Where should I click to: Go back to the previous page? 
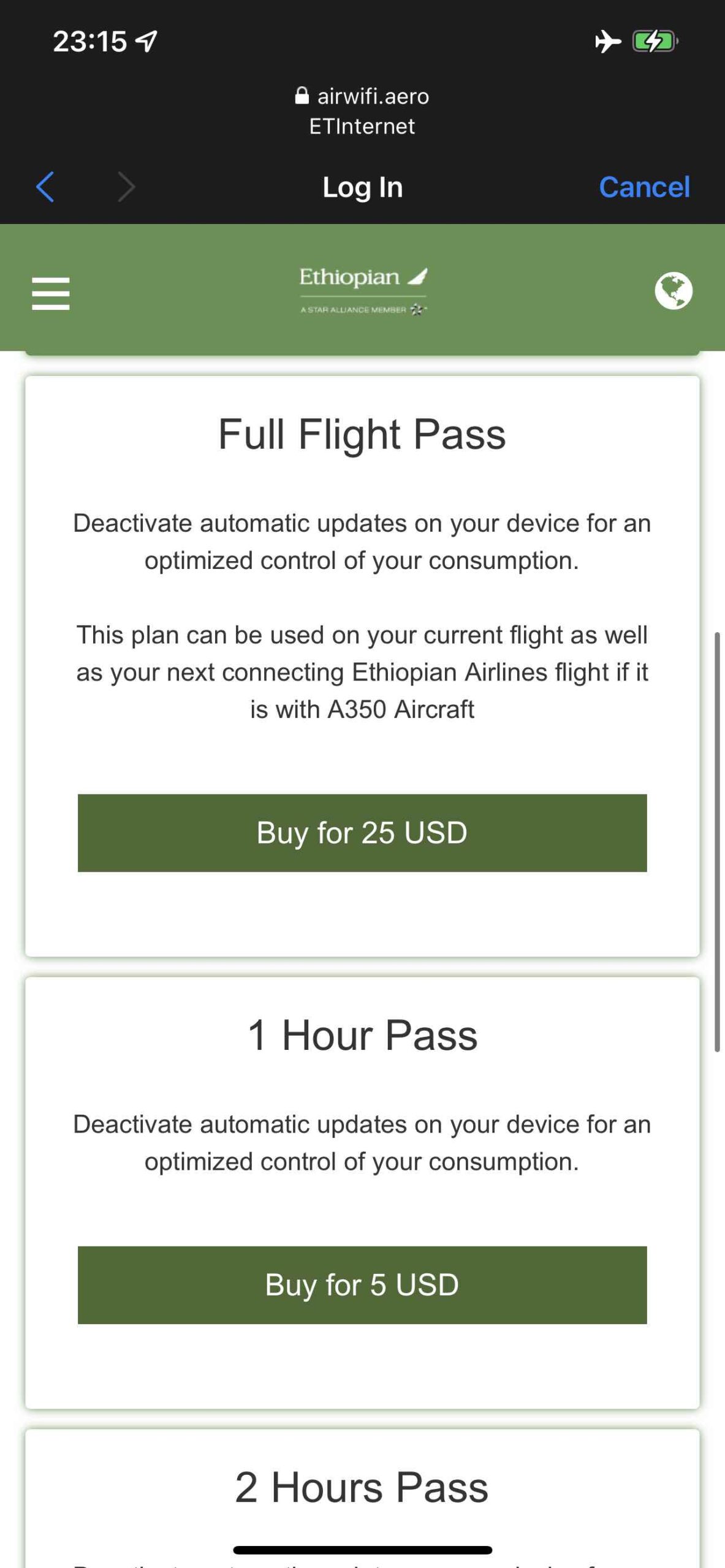coord(45,187)
